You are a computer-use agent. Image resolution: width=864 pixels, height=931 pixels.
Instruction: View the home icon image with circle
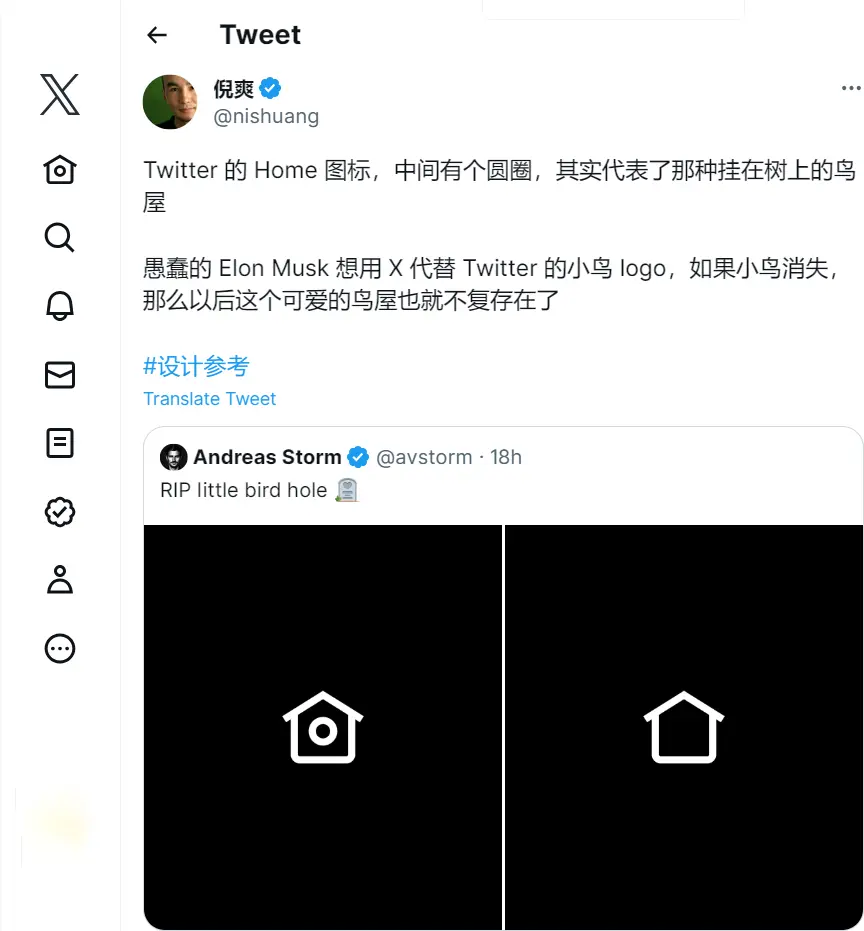coord(322,727)
